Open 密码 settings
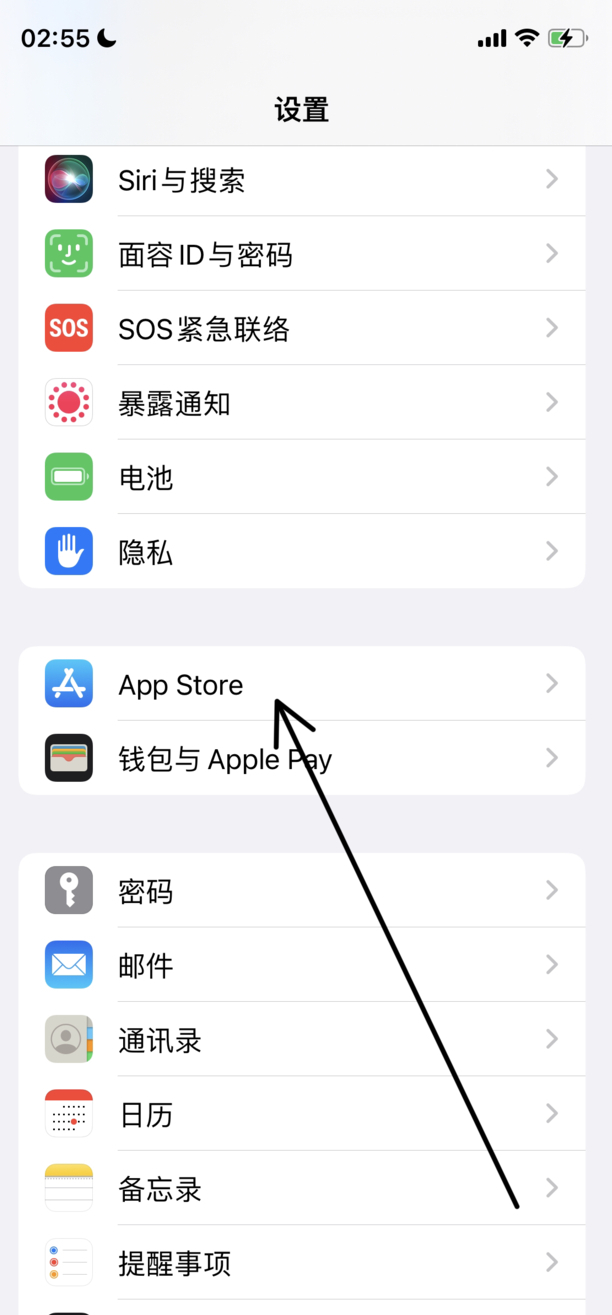Image resolution: width=612 pixels, height=1315 pixels. coord(300,890)
